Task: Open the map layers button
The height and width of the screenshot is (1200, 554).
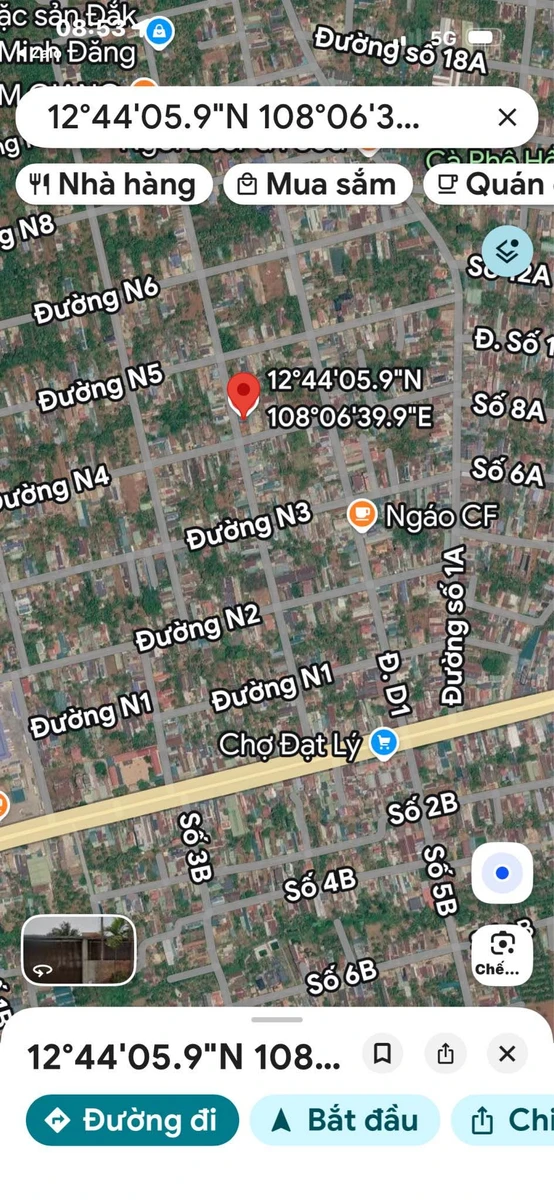Action: pos(507,251)
